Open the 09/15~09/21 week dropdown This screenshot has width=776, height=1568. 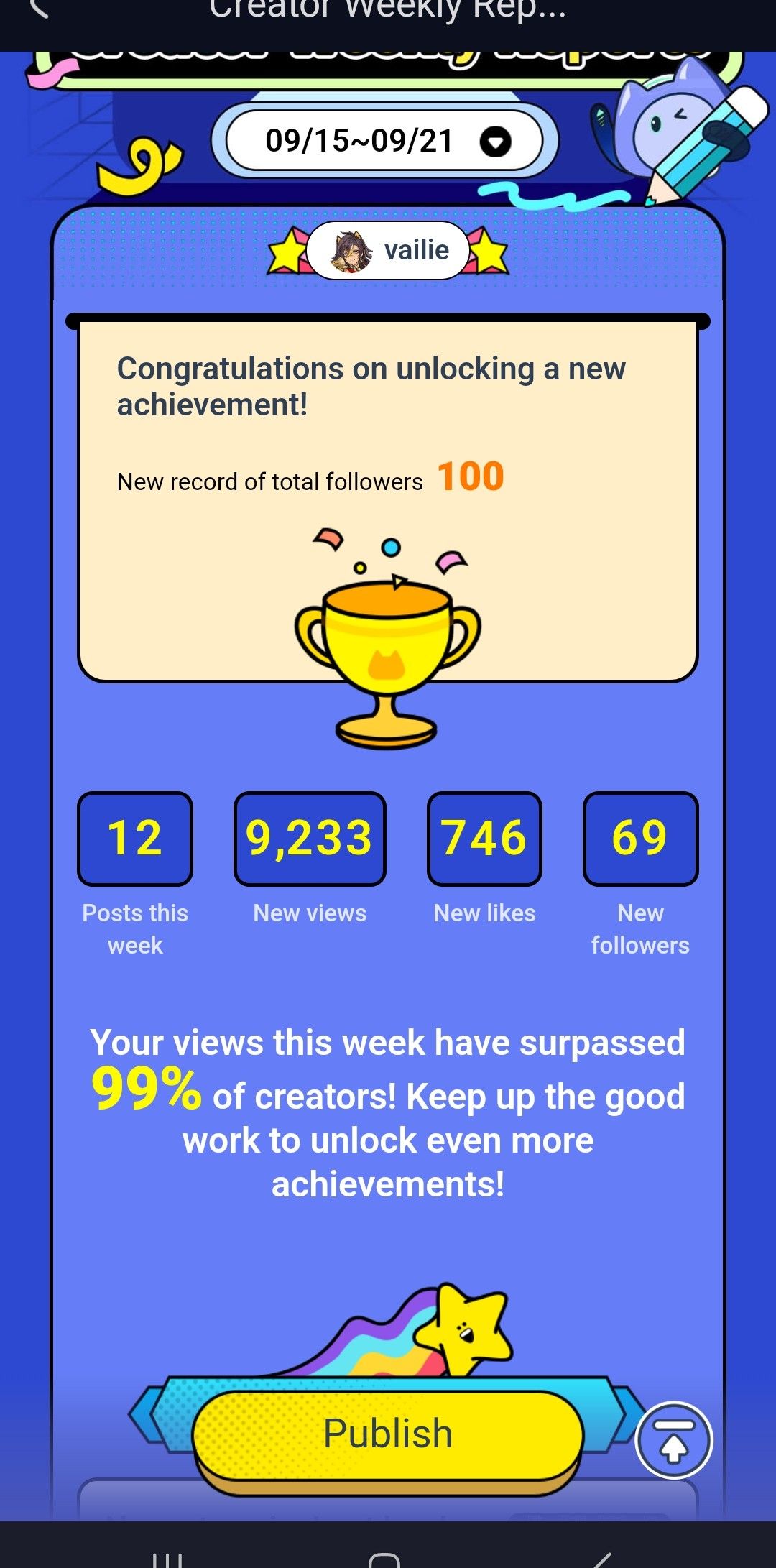pos(385,141)
